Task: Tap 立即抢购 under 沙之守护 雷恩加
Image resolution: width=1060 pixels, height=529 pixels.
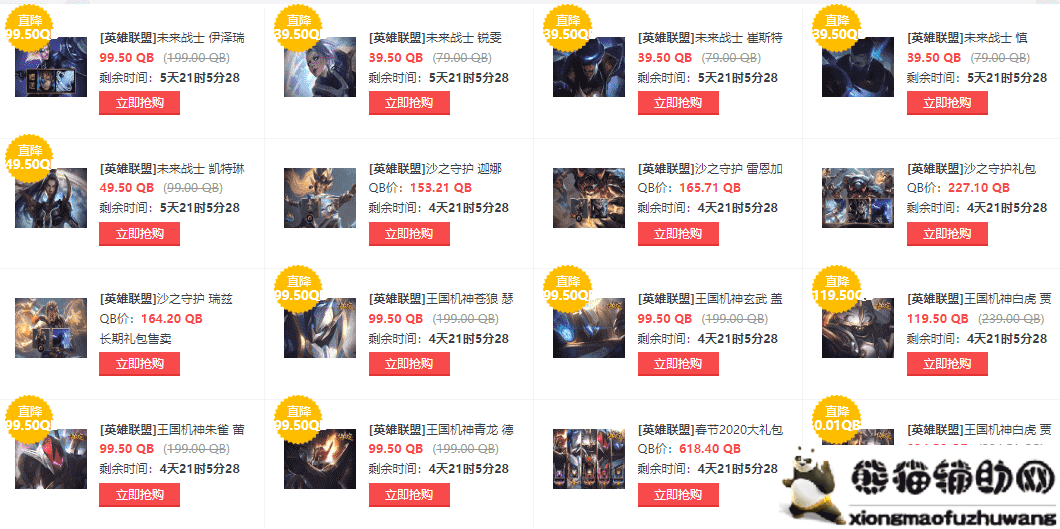Action: tap(678, 234)
